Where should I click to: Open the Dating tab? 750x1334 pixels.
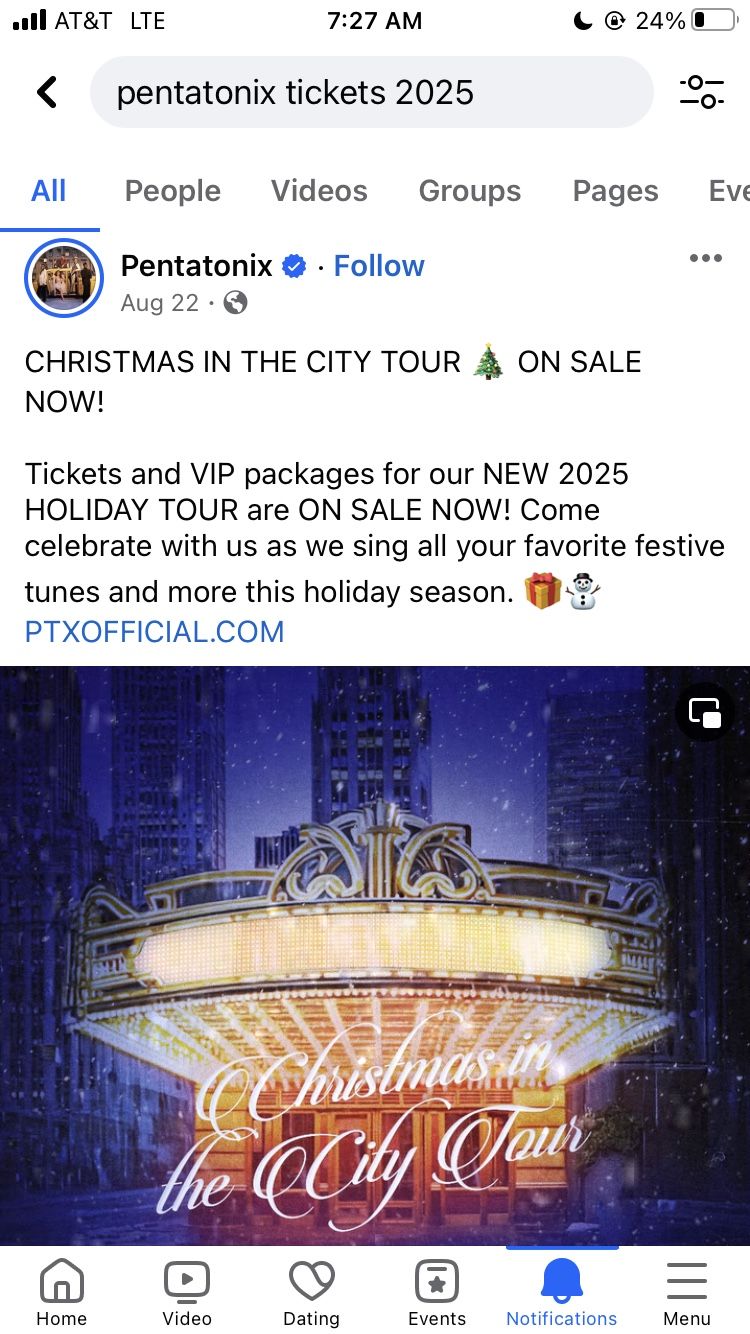coord(311,1292)
